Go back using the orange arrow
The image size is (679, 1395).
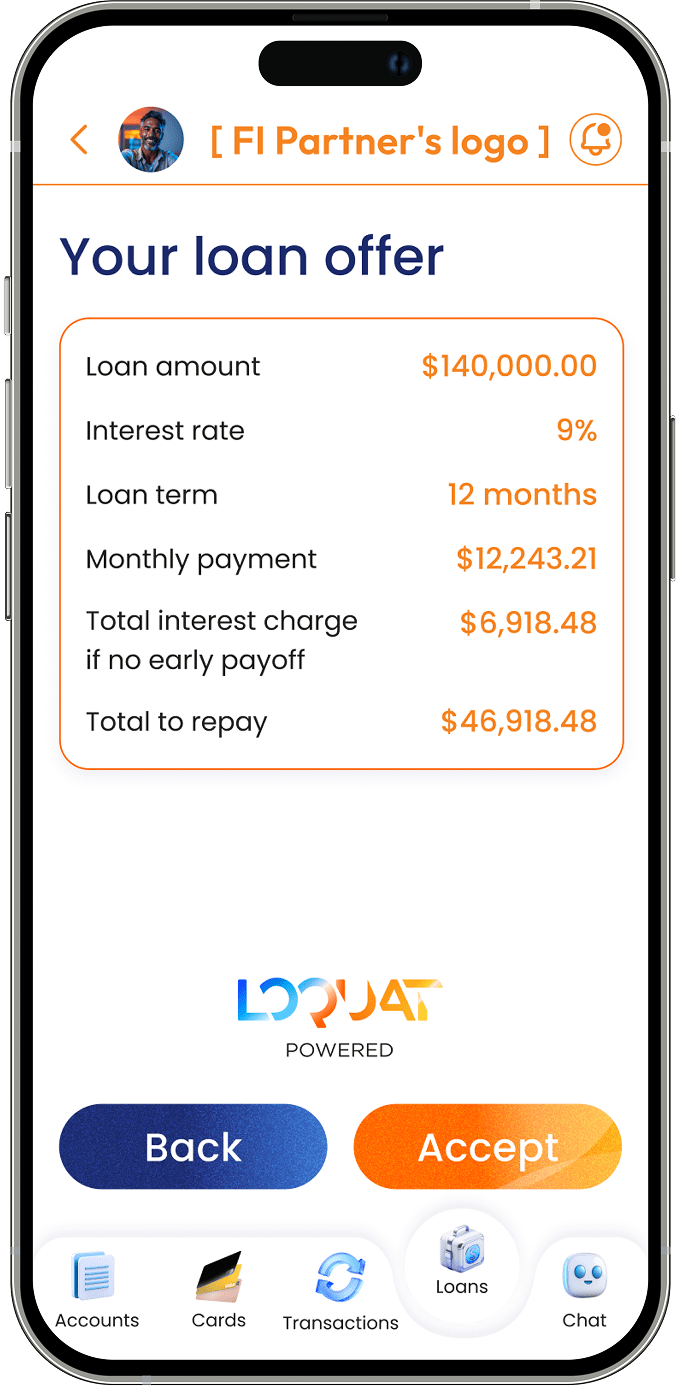click(79, 140)
